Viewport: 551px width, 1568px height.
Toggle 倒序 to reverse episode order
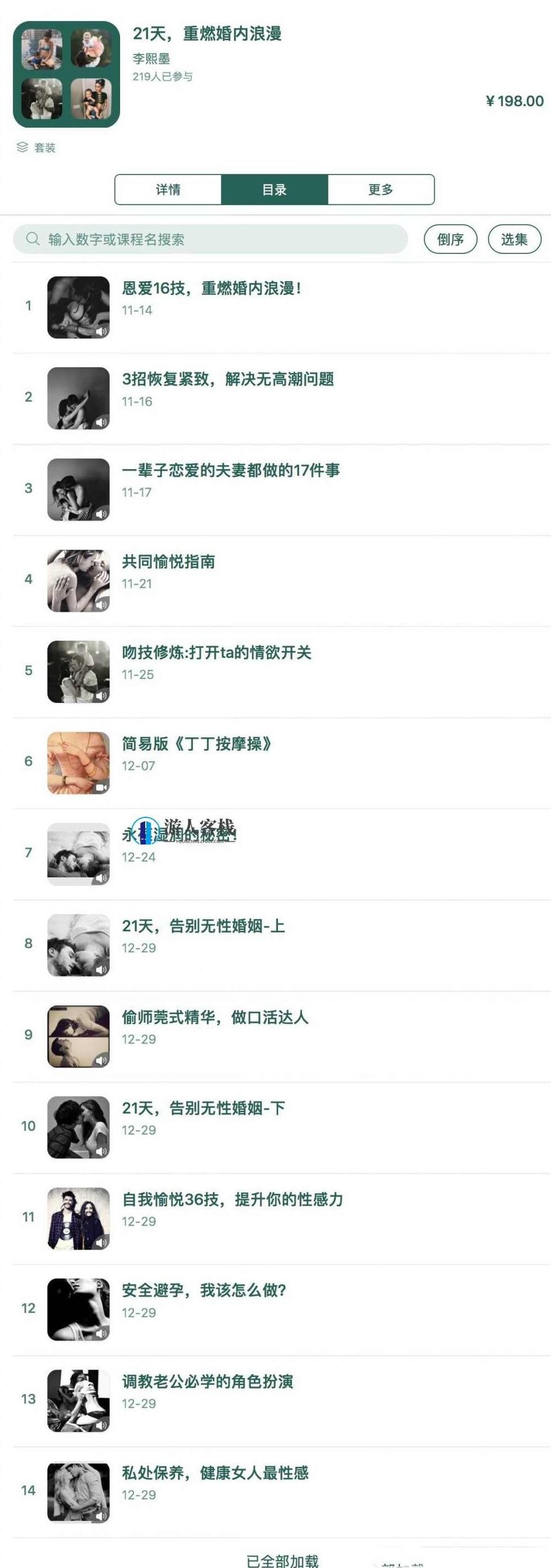point(449,239)
